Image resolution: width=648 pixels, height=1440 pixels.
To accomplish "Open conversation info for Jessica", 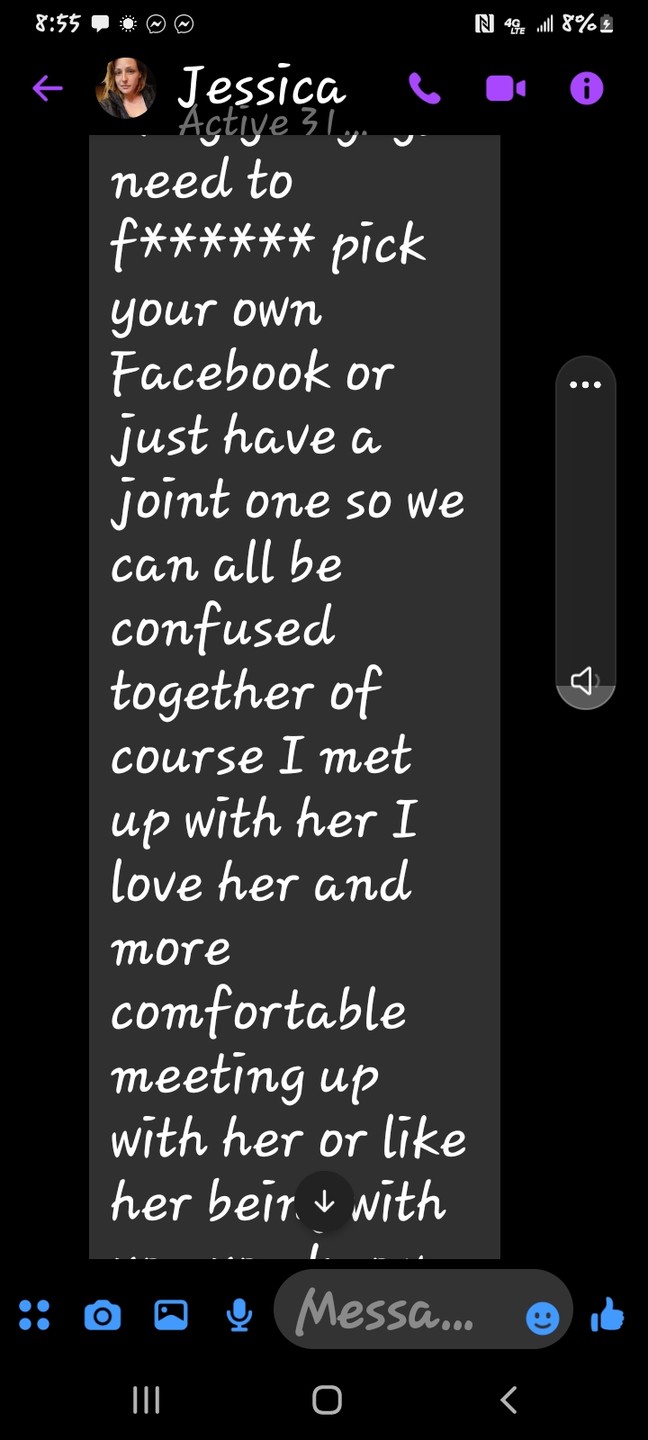I will point(586,89).
